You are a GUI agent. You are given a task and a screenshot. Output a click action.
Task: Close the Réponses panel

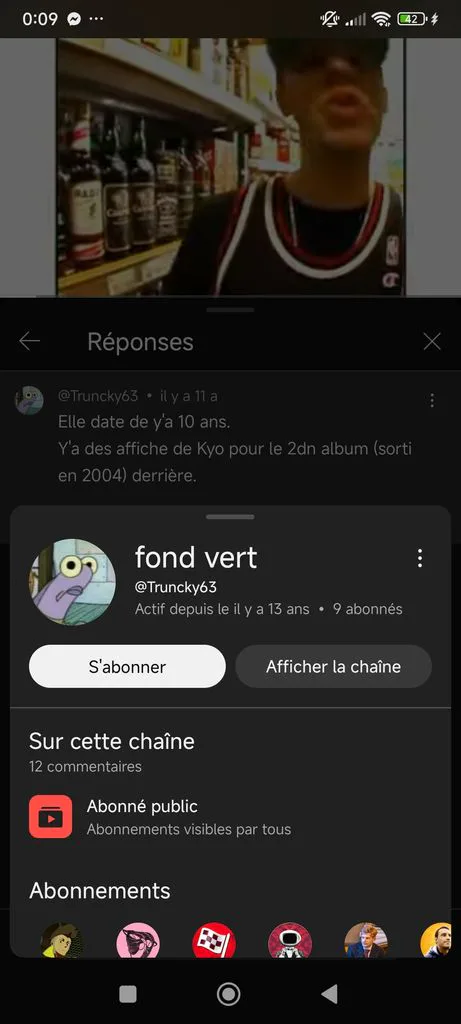point(432,341)
